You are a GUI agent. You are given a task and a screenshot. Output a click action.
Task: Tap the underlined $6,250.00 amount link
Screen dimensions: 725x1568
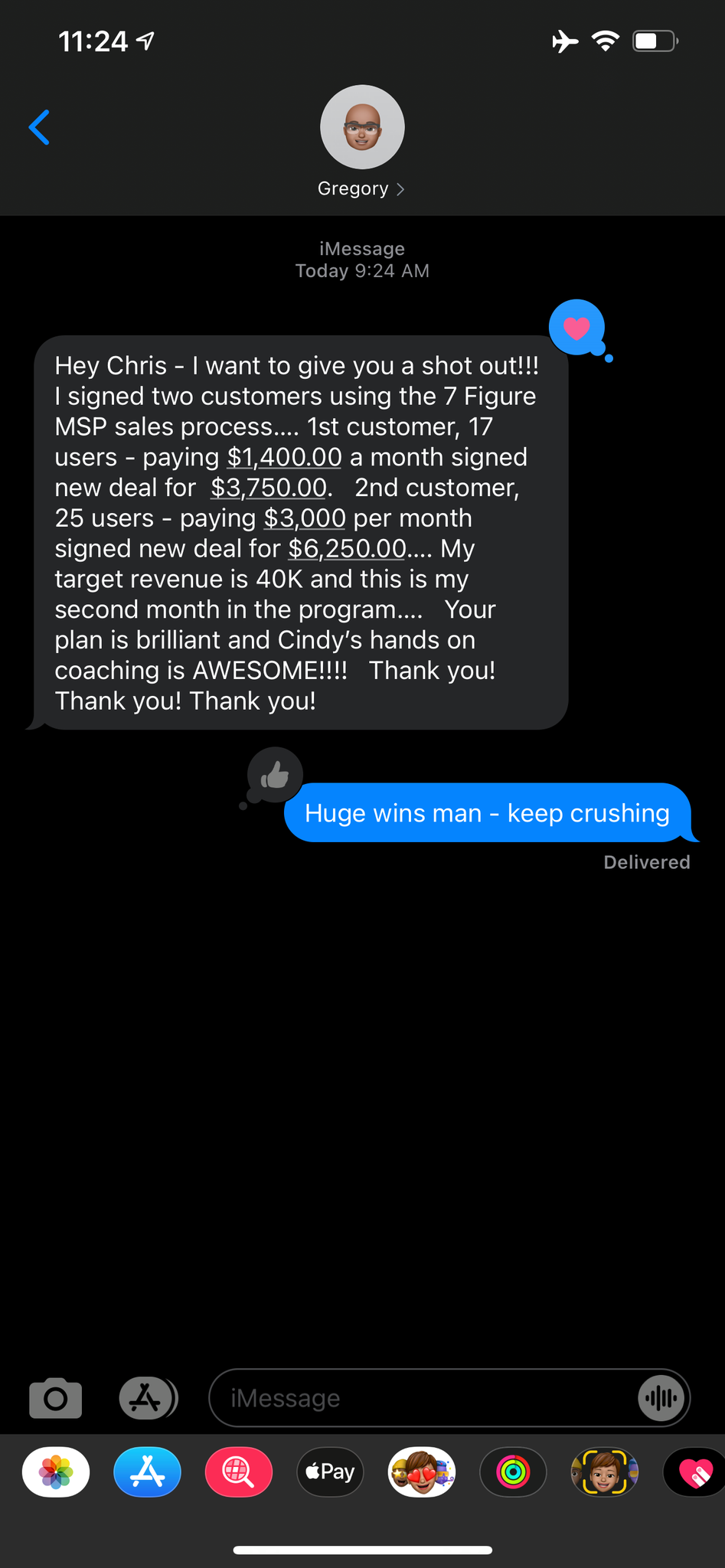click(x=347, y=549)
